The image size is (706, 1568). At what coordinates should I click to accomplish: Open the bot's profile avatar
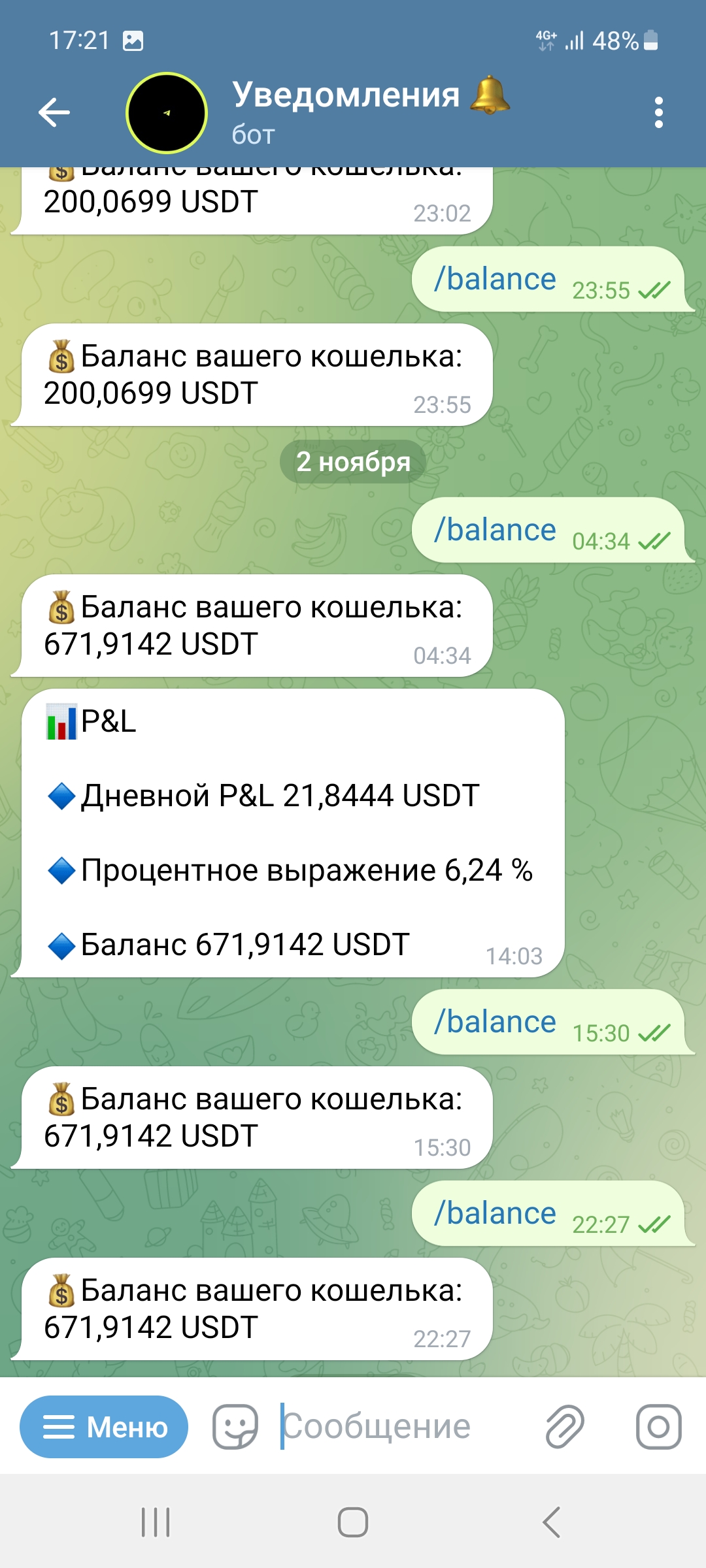coord(167,112)
